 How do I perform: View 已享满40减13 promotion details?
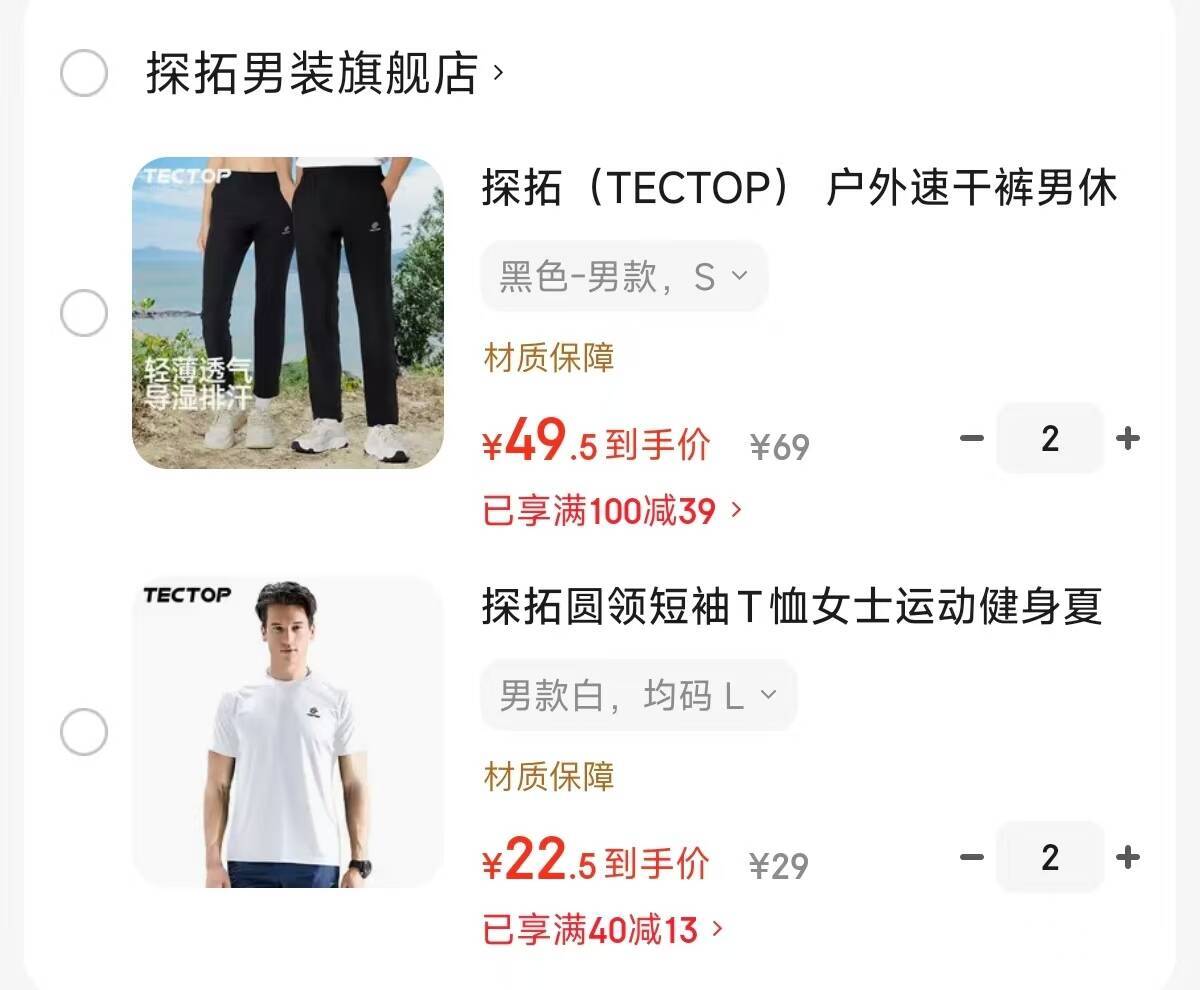[x=602, y=931]
